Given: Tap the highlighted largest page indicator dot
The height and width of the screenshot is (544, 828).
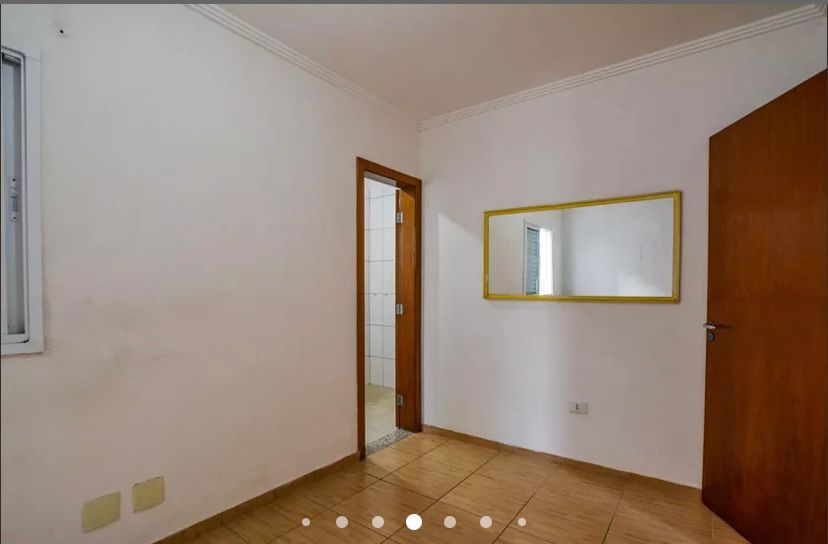Looking at the screenshot, I should (413, 521).
